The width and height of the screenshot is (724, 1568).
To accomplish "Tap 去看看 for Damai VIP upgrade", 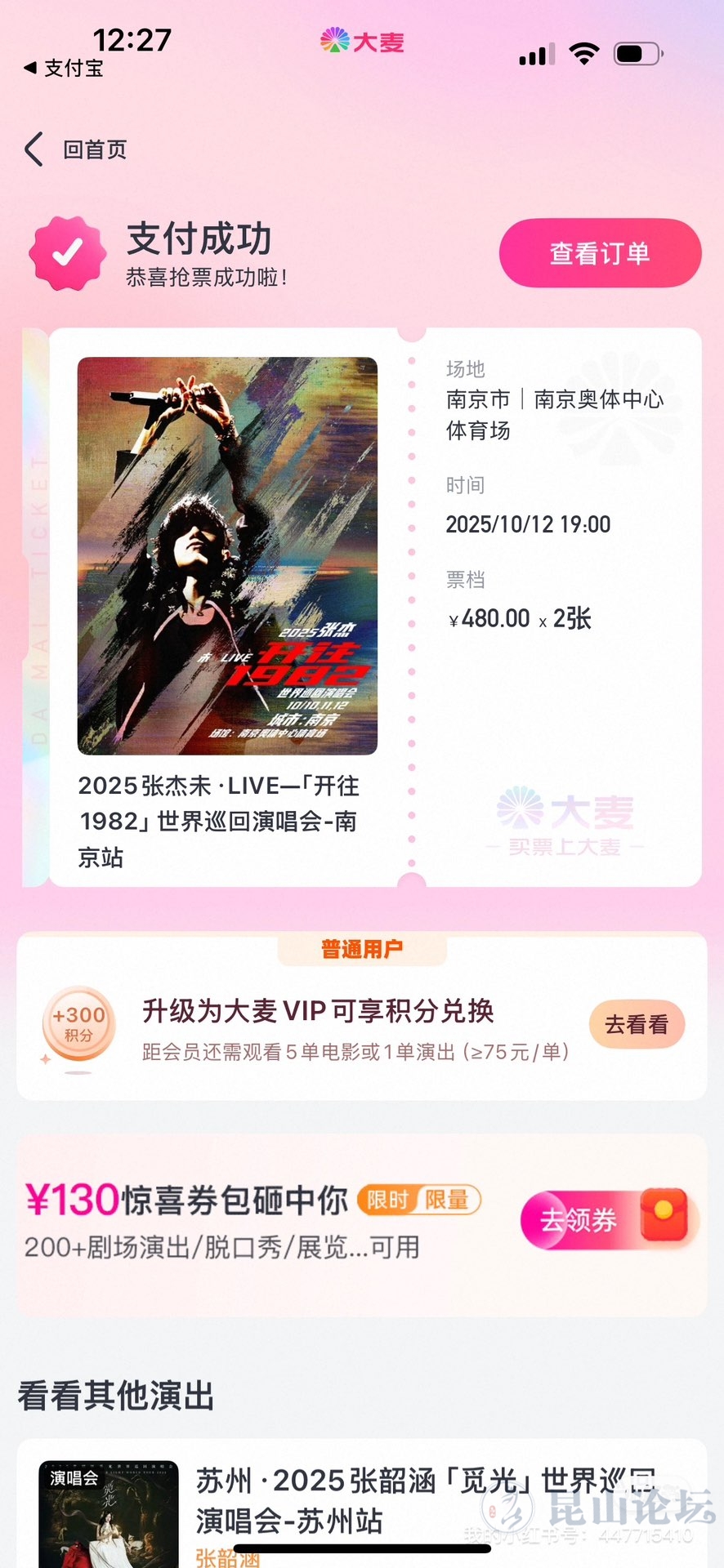I will pos(637,1024).
